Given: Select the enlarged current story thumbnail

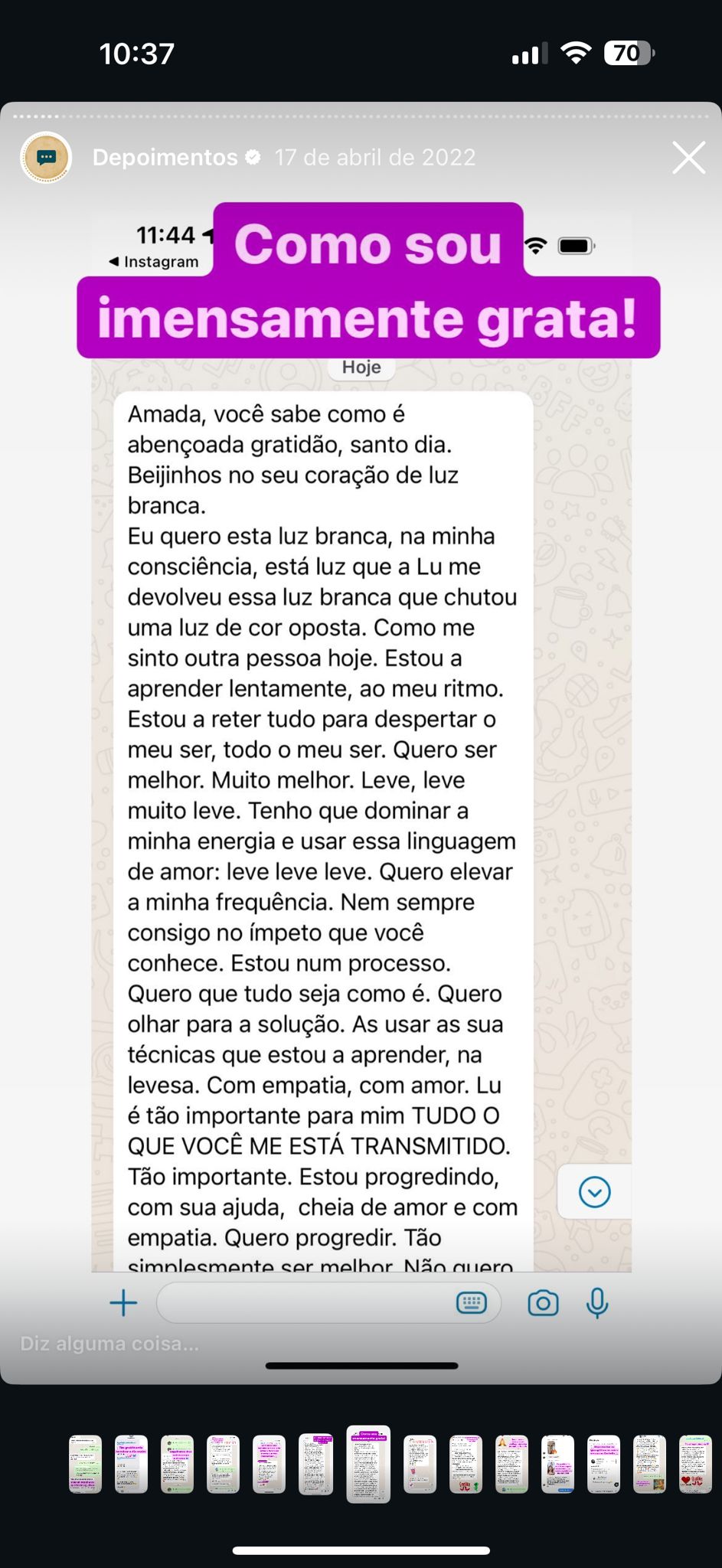Looking at the screenshot, I should tap(368, 1463).
